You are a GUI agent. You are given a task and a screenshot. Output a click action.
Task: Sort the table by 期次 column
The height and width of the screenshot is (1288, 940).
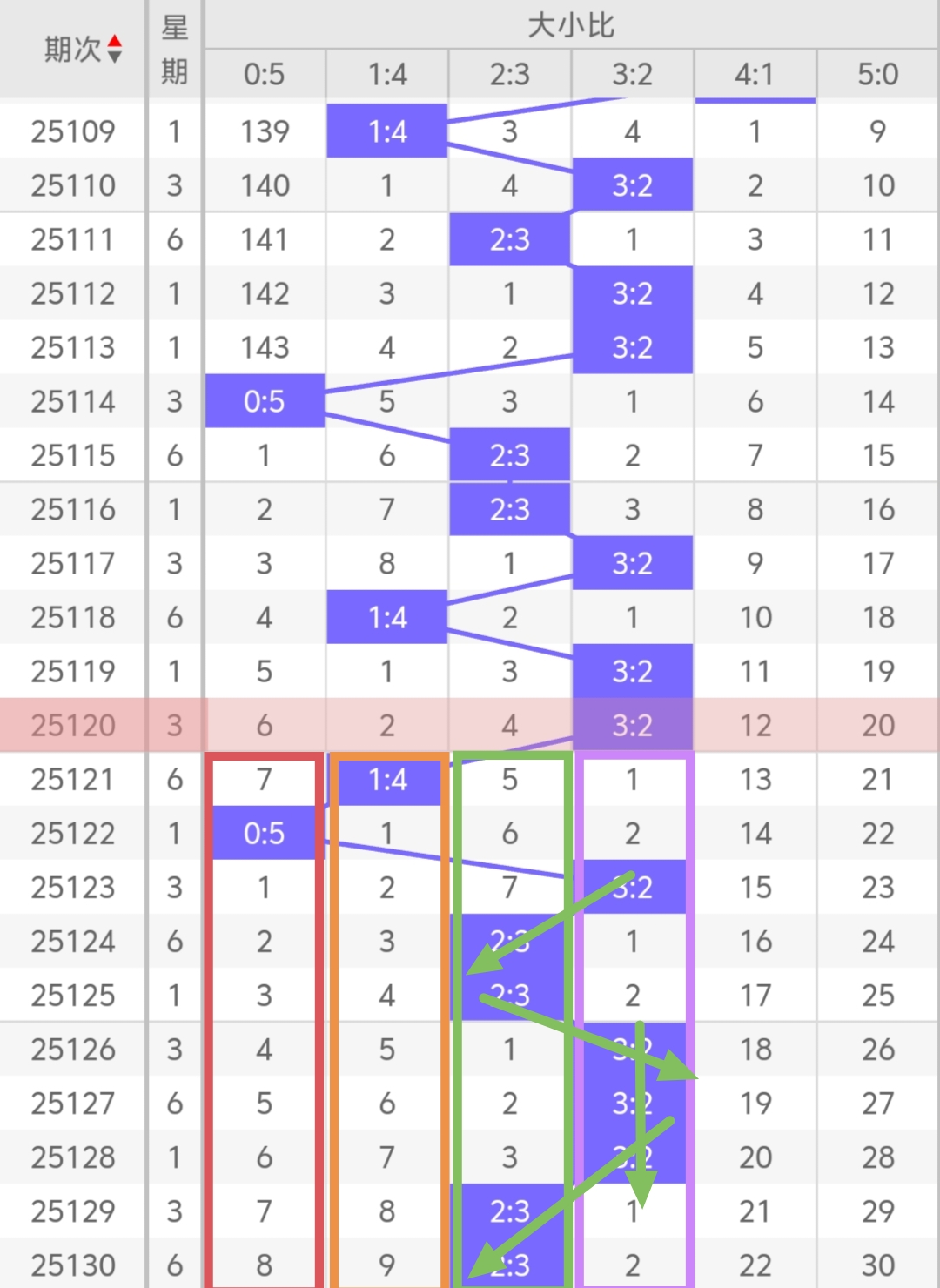(114, 50)
